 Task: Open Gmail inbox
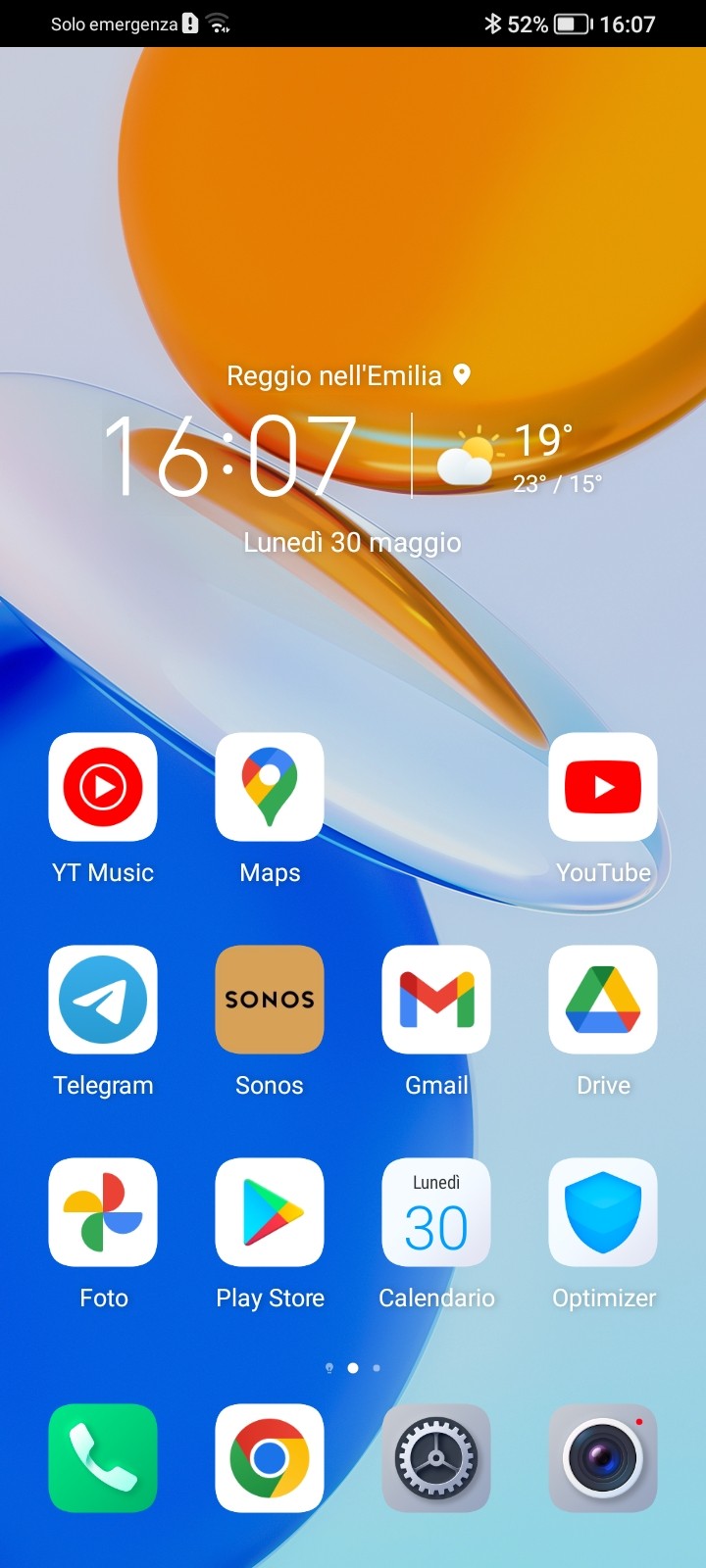(436, 1000)
